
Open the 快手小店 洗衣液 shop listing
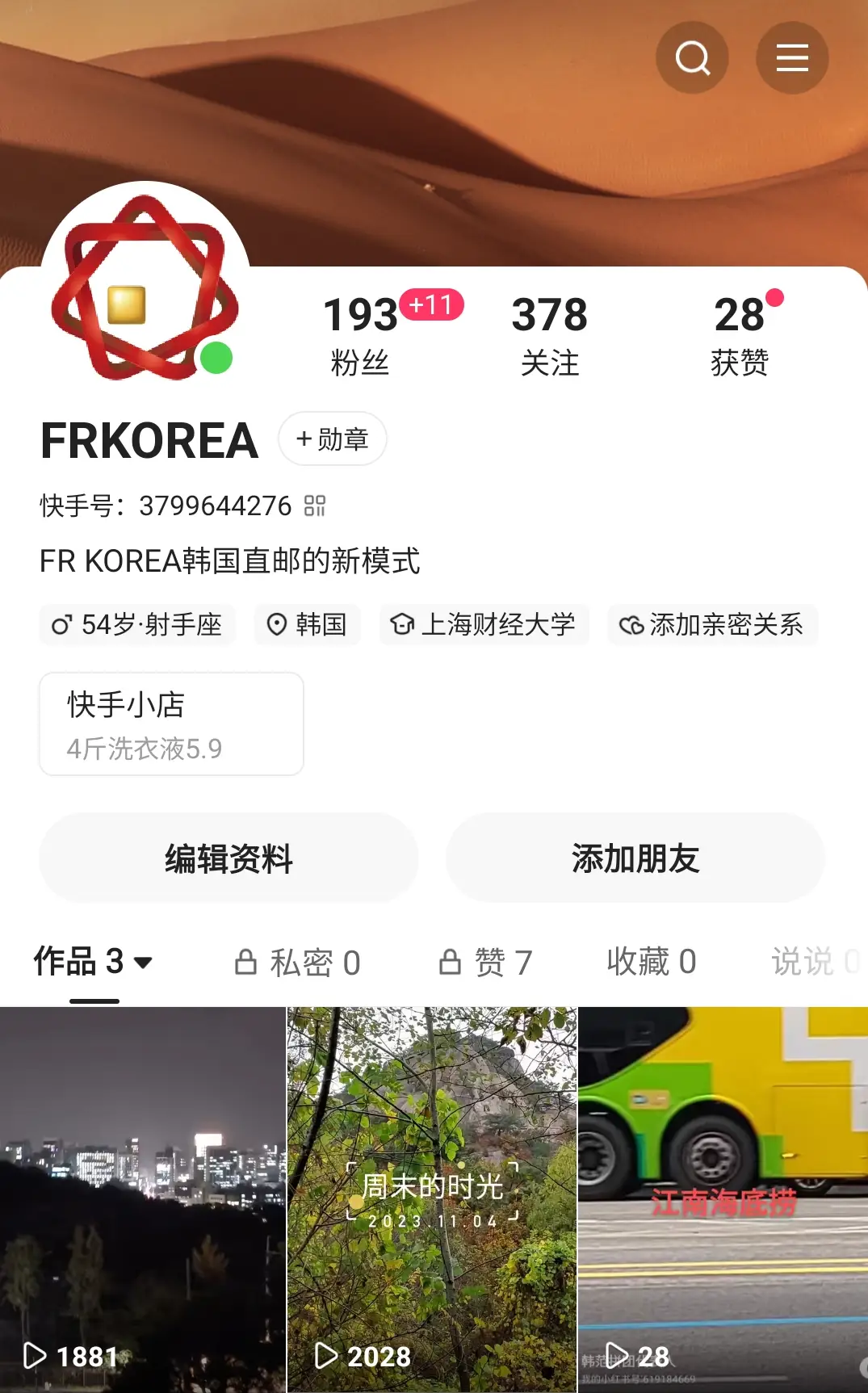pos(171,724)
